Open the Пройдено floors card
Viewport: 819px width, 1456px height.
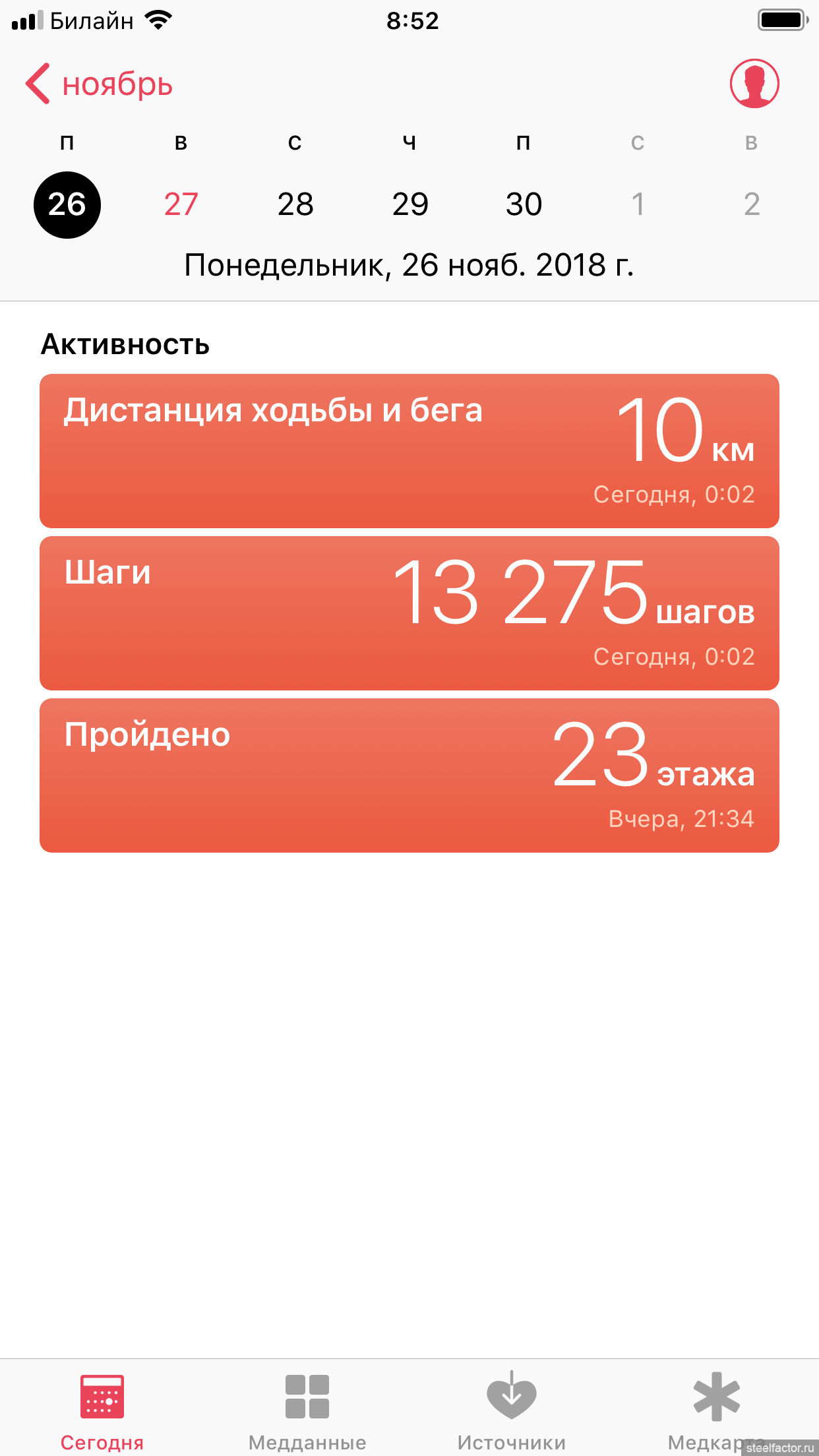(409, 775)
